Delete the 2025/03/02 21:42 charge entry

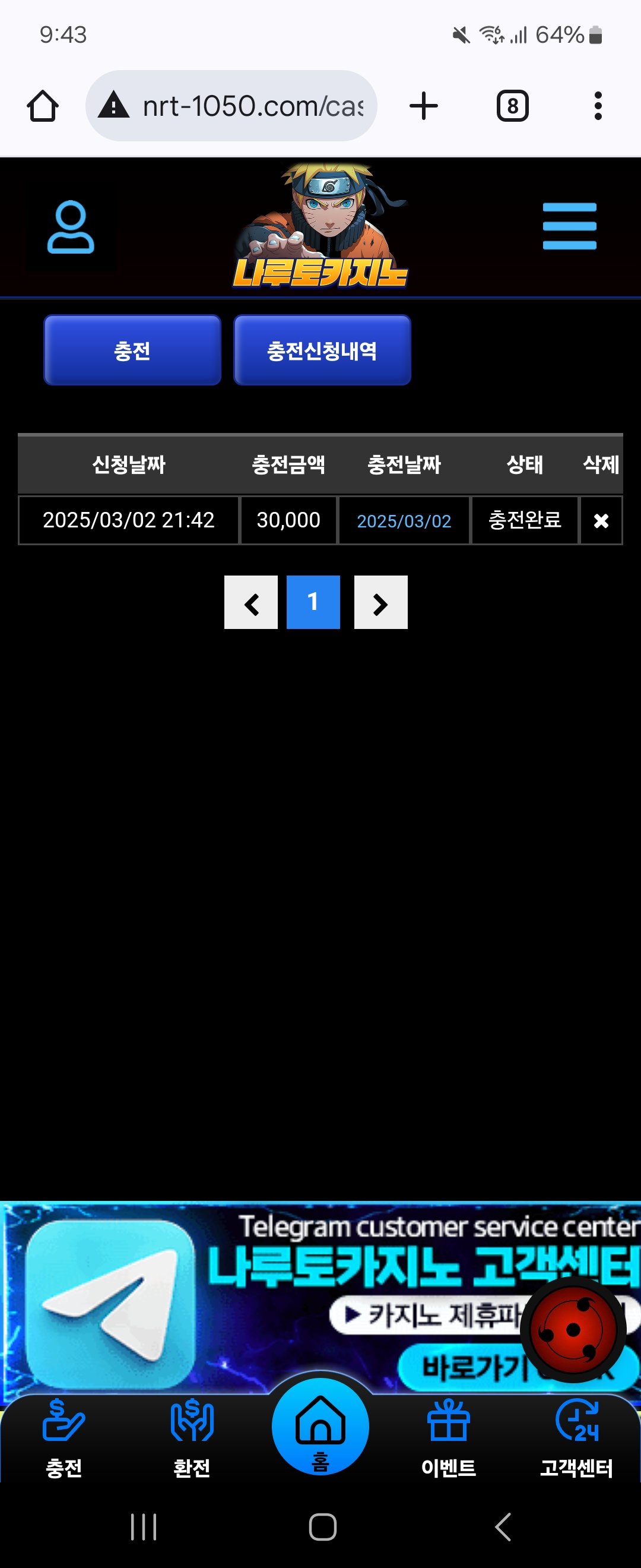pos(600,521)
